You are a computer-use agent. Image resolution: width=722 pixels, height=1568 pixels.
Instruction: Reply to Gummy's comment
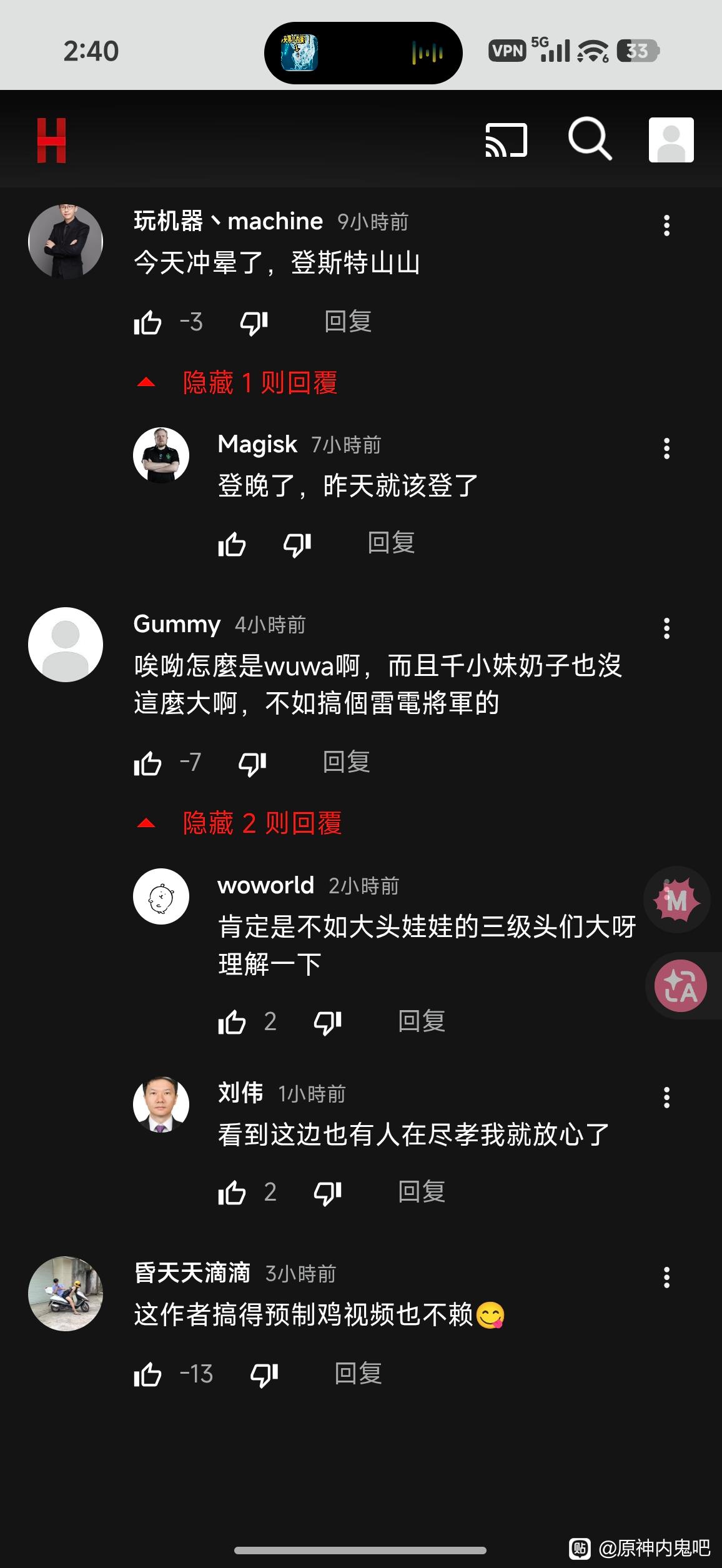347,762
